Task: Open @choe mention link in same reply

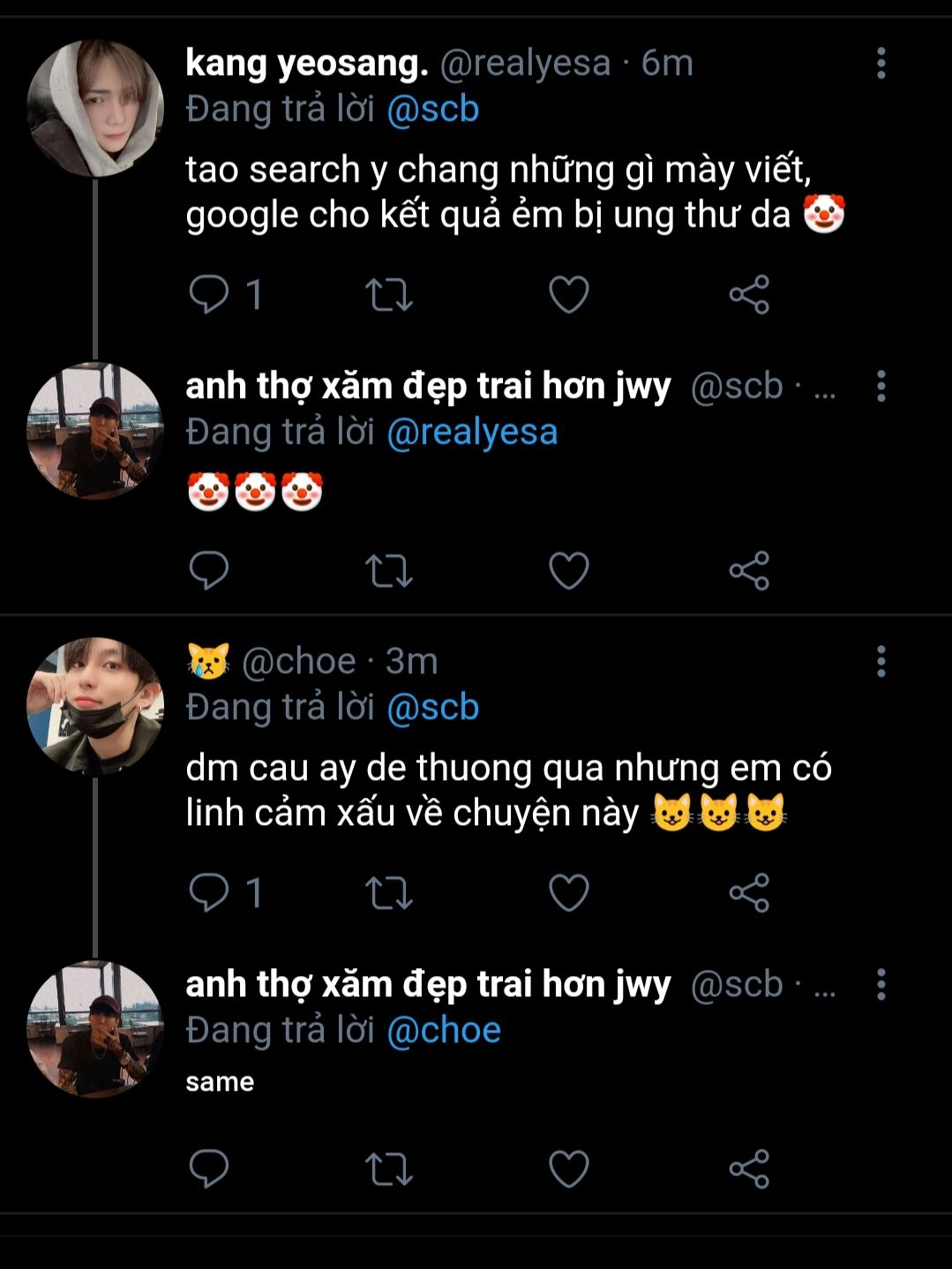Action: coord(444,1031)
